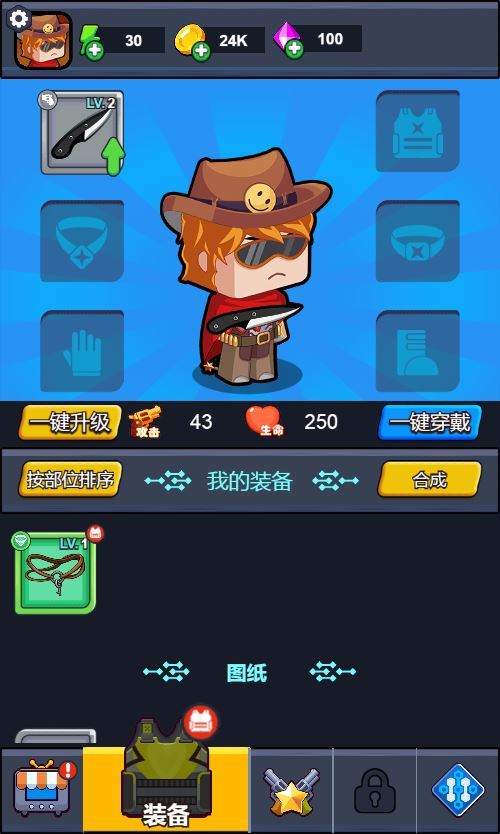Screen dimensions: 500x834
Task: Add more gold coins
Action: pos(201,52)
